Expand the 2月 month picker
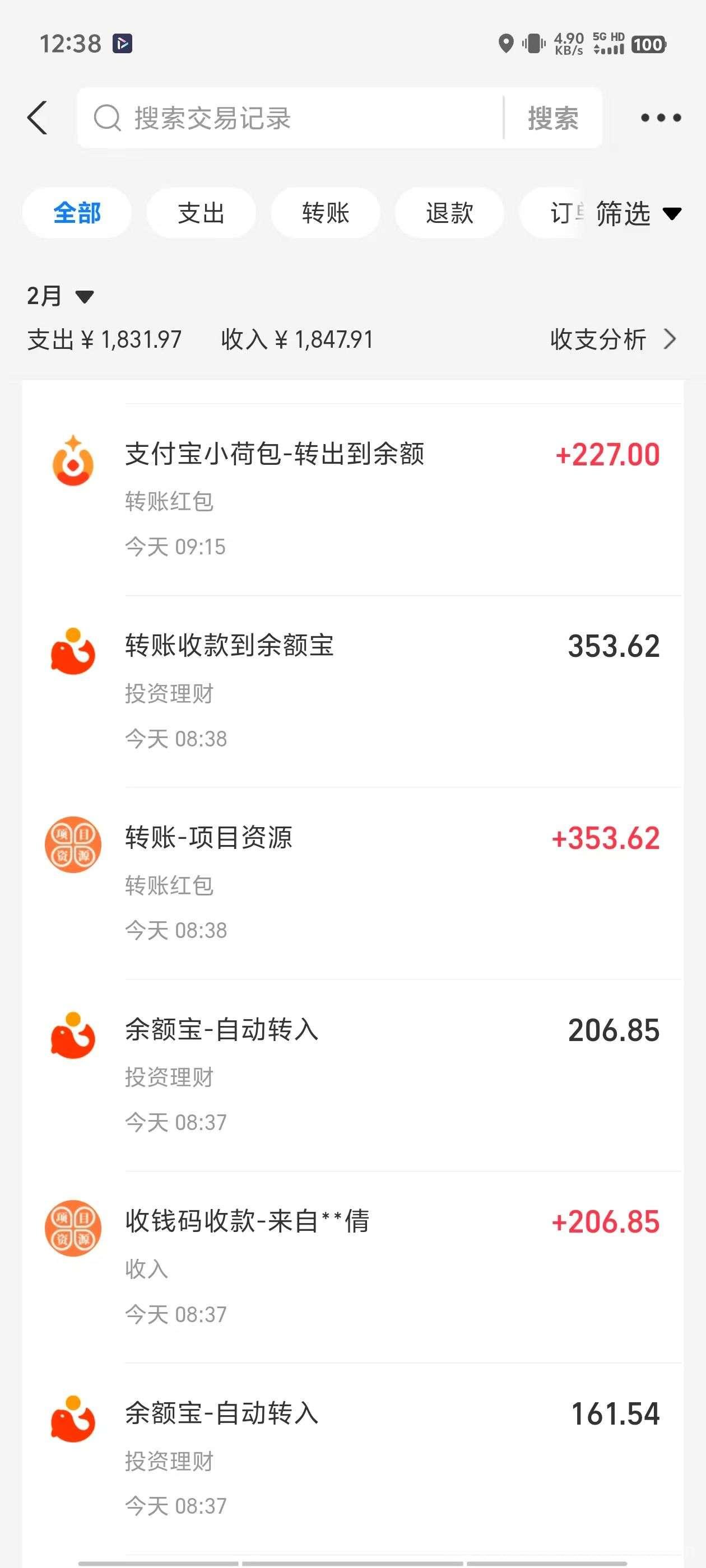 click(60, 296)
